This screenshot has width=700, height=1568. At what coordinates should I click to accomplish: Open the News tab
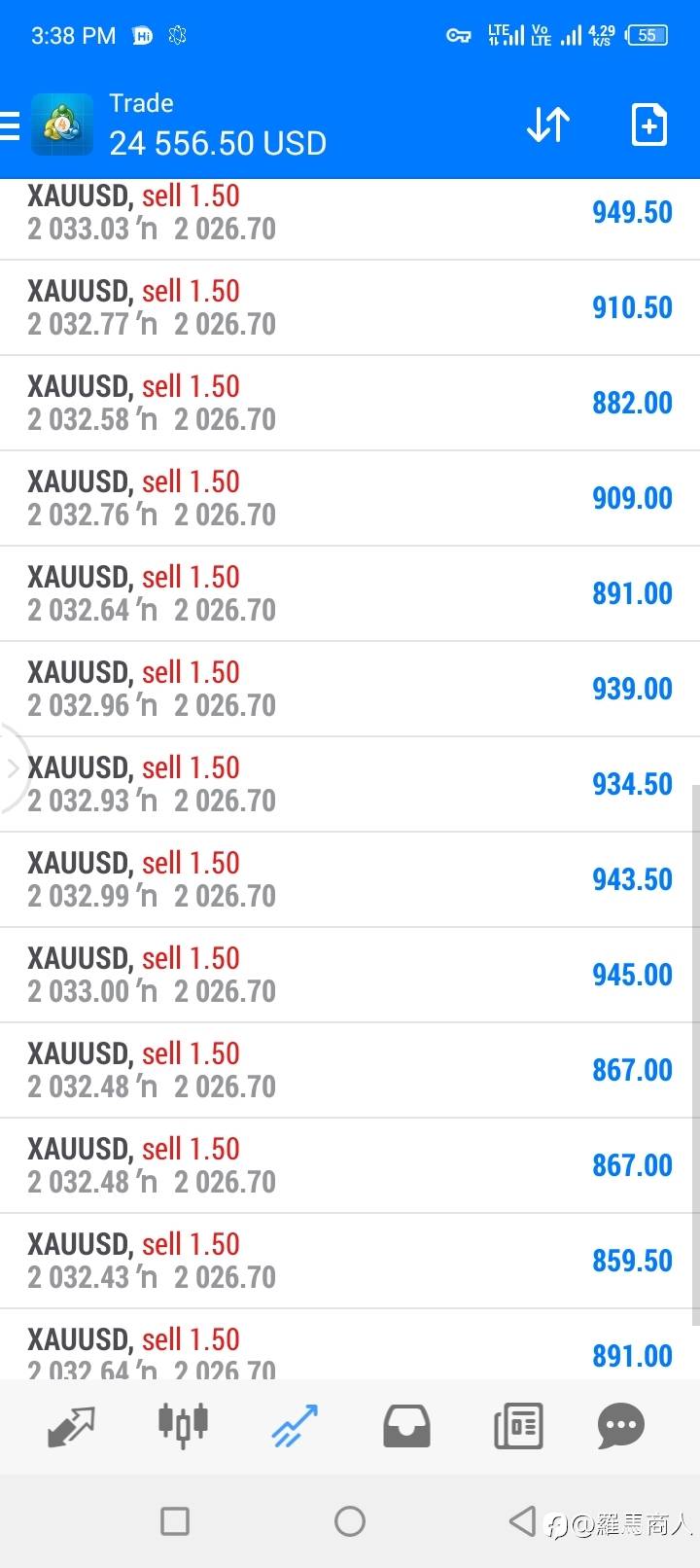(x=518, y=1426)
